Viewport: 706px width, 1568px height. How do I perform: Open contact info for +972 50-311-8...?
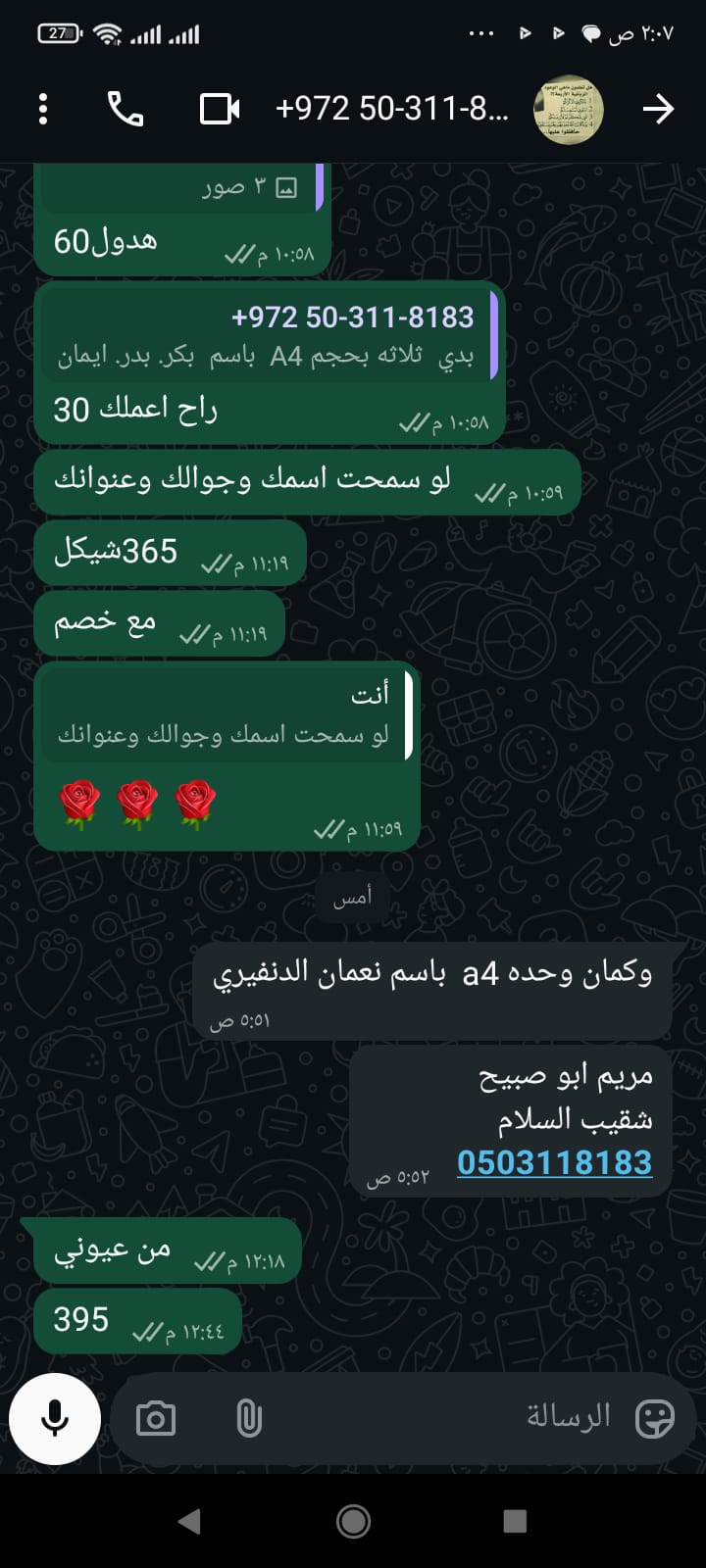tap(392, 109)
